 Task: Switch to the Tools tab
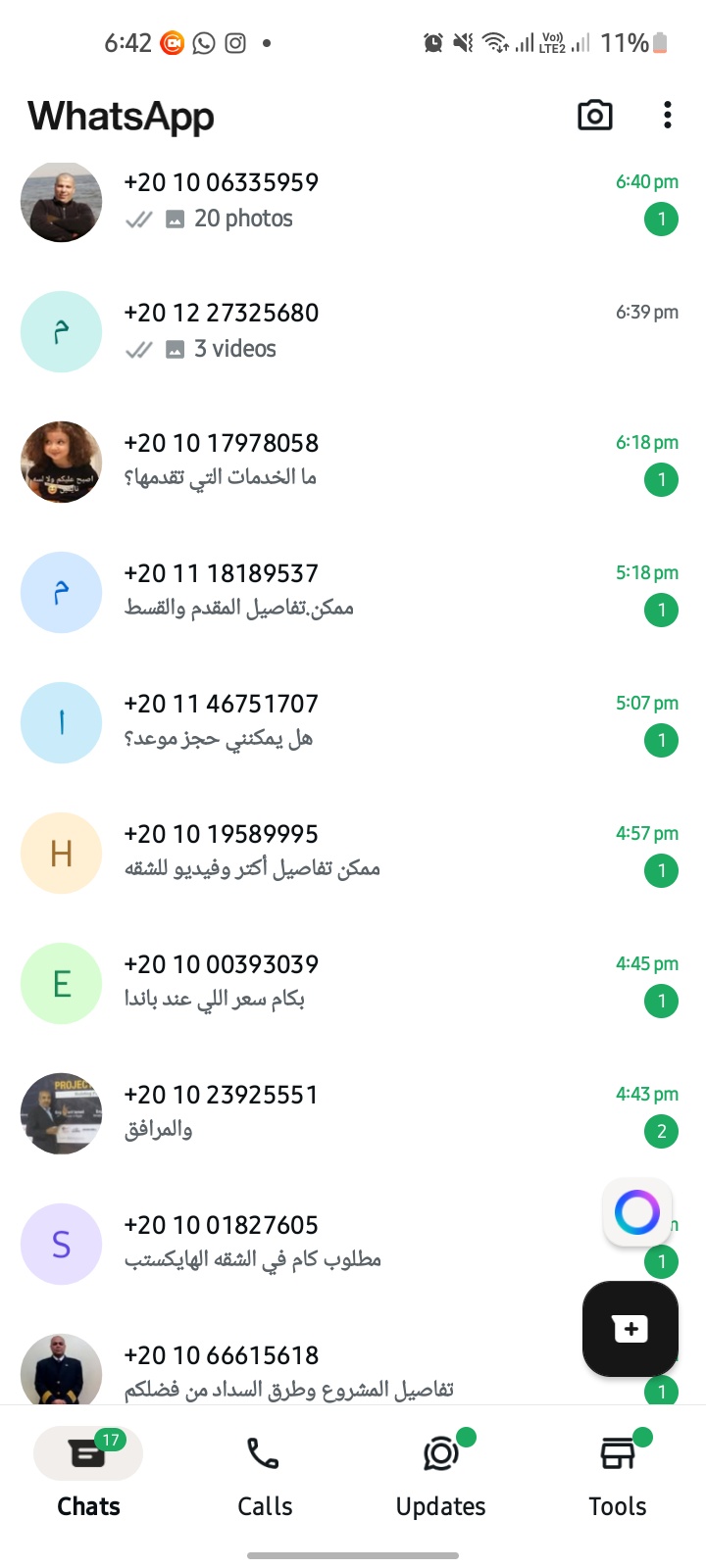click(618, 1475)
